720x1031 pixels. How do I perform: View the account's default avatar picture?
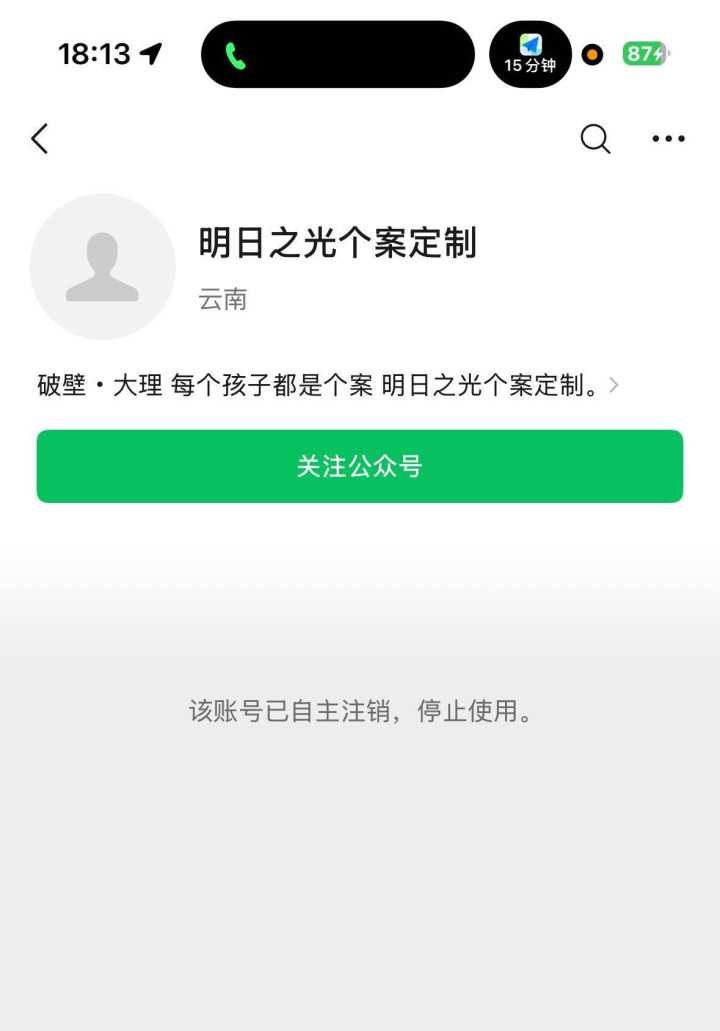(103, 267)
